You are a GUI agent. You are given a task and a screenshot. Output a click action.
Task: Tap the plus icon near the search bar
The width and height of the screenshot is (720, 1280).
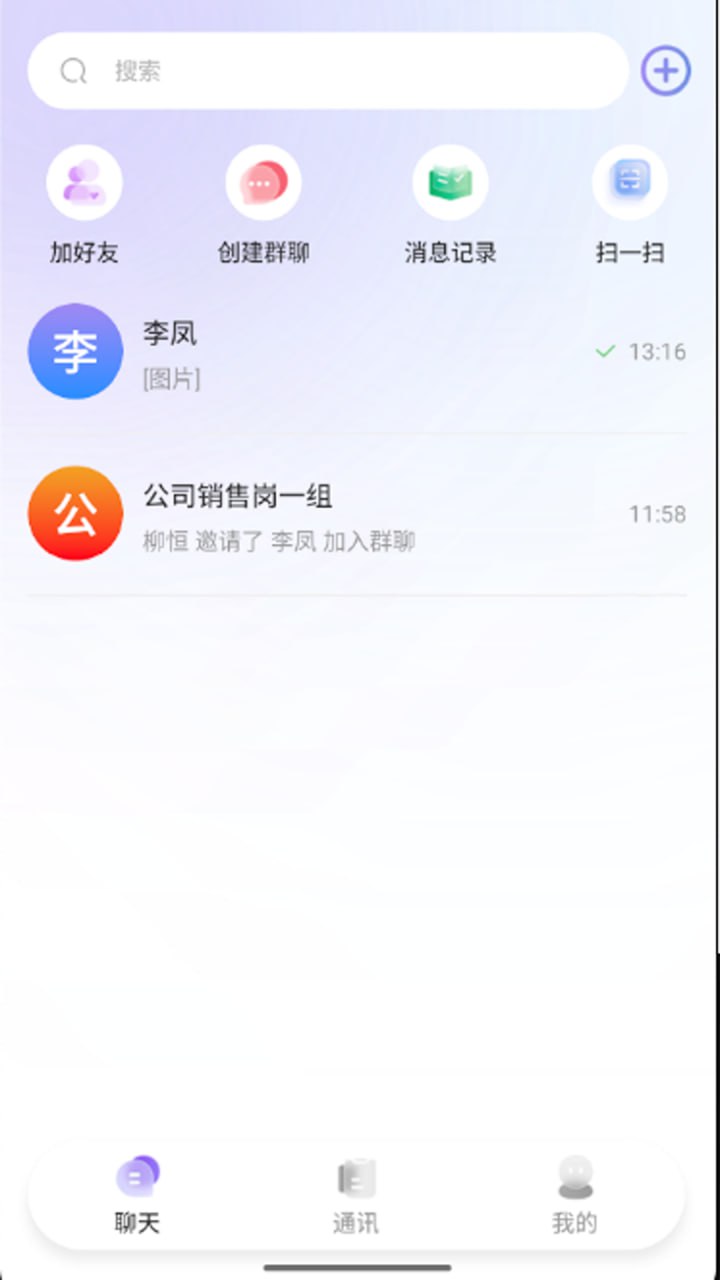click(x=665, y=70)
